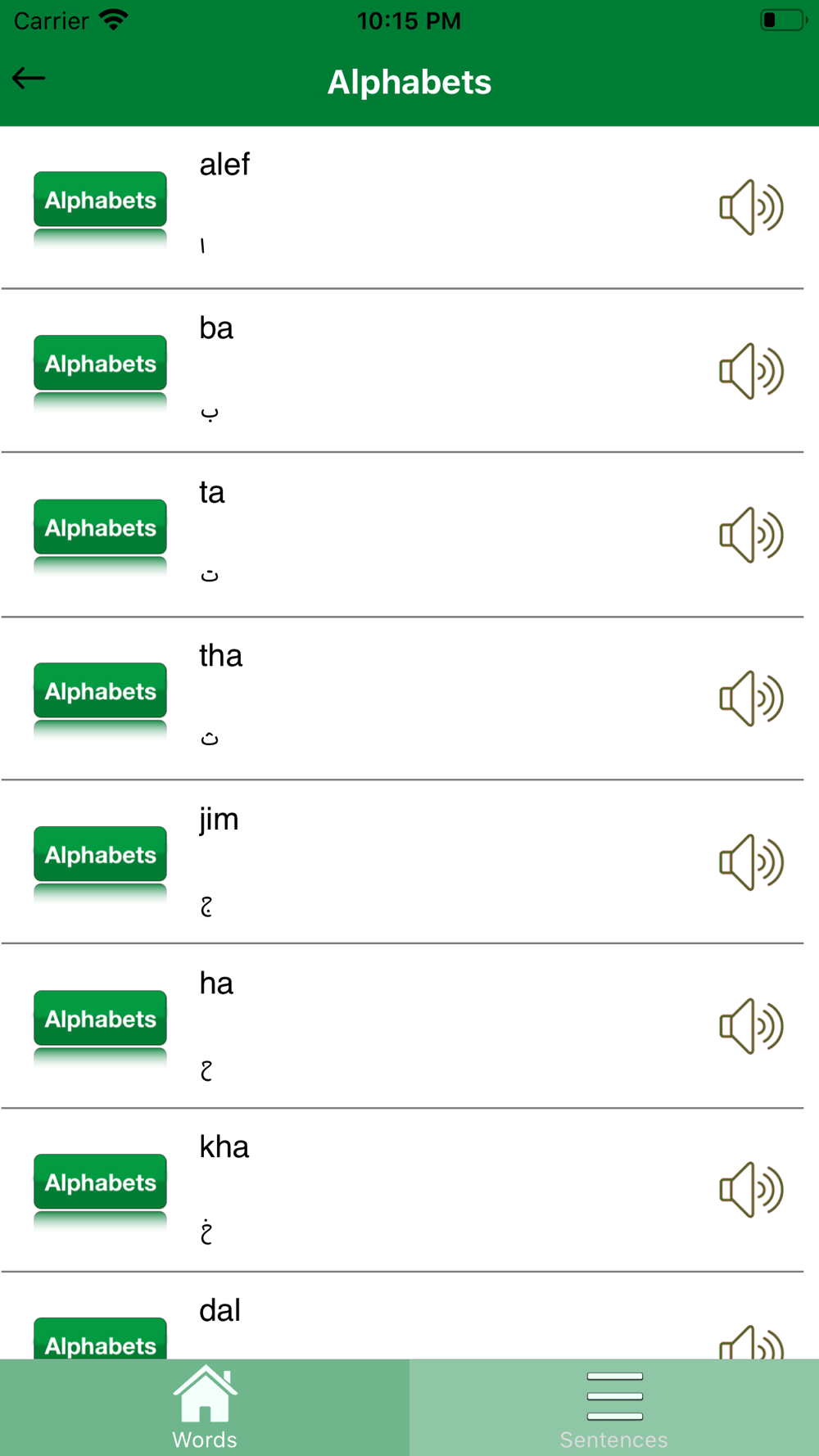Open the kha letter entry
The height and width of the screenshot is (1456, 819).
coord(402,1190)
